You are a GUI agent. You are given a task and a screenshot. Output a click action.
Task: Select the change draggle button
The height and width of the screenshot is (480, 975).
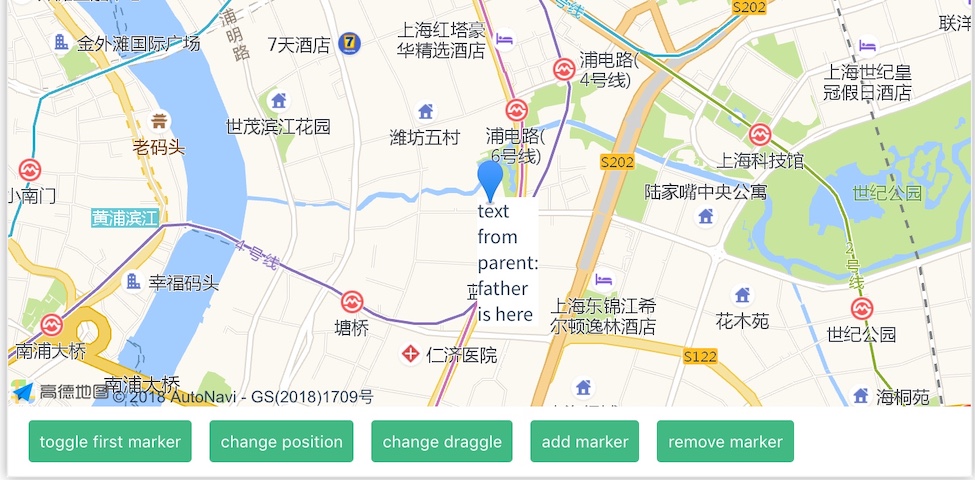pyautogui.click(x=442, y=442)
